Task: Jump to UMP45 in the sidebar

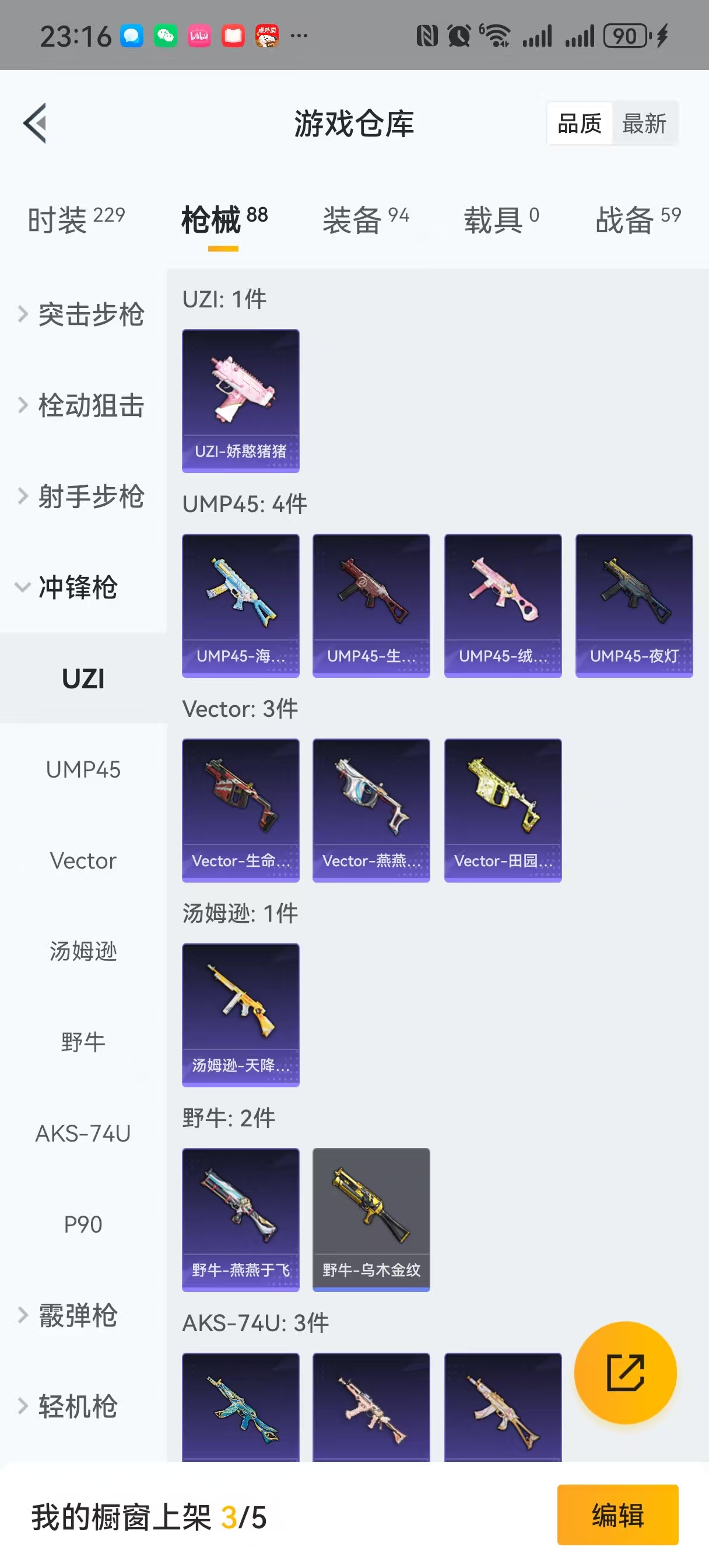Action: pos(83,769)
